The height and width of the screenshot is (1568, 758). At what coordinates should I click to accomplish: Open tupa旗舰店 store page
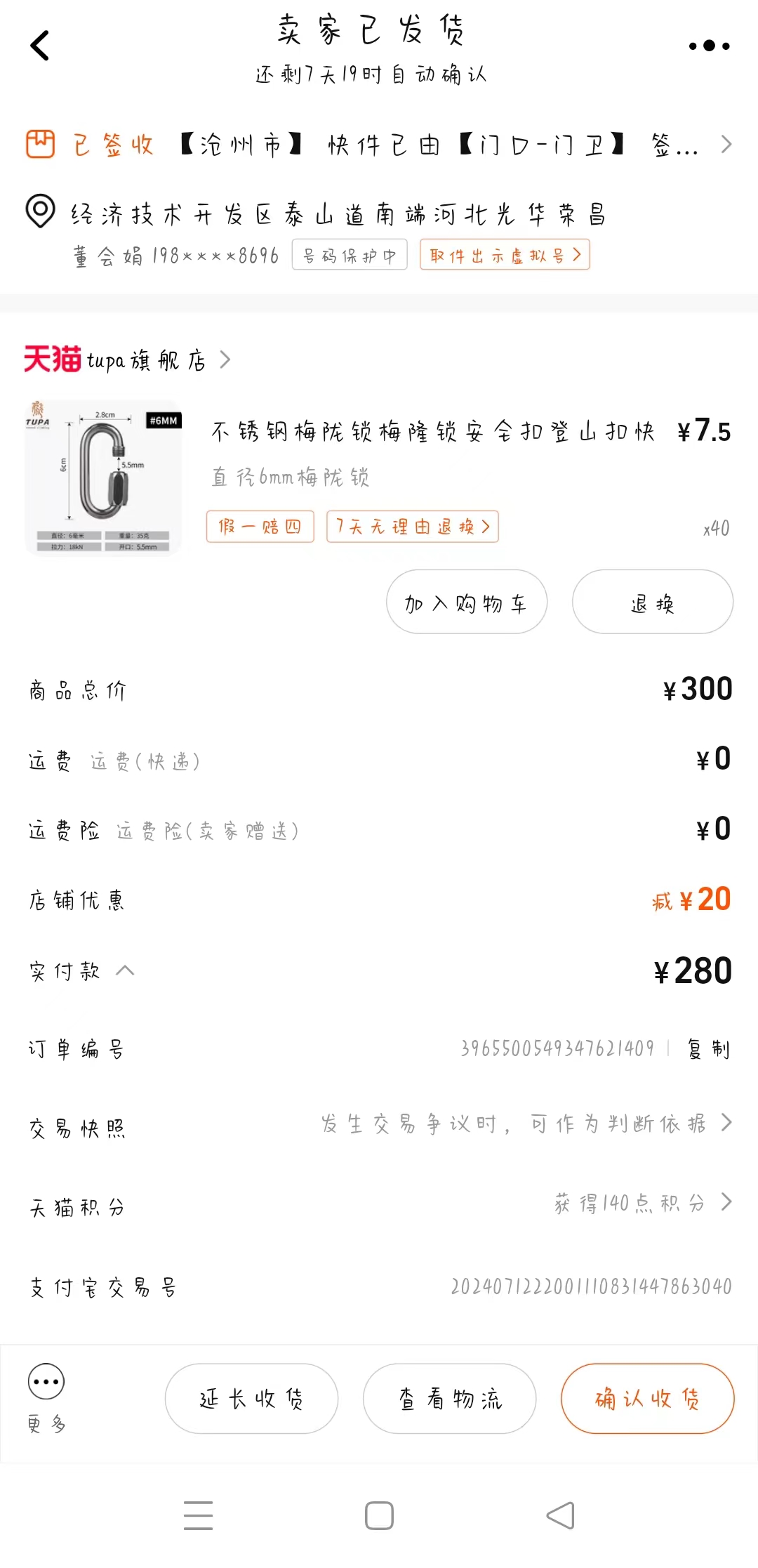pyautogui.click(x=127, y=360)
